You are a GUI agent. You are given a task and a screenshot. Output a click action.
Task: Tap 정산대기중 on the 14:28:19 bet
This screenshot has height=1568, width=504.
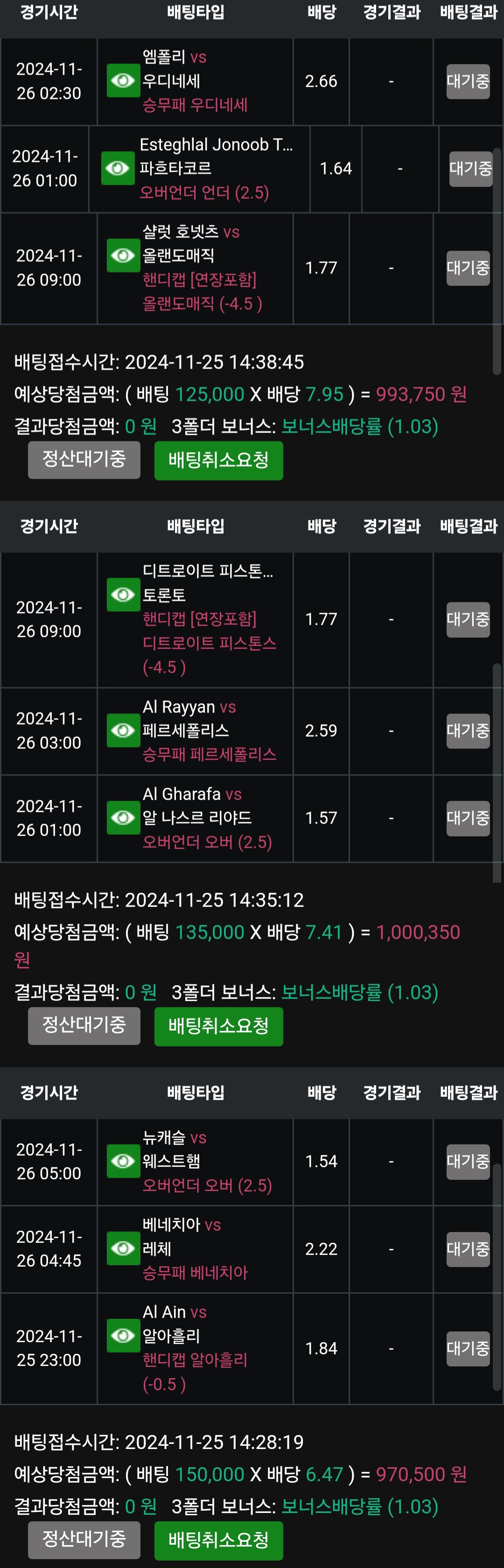[x=84, y=1540]
